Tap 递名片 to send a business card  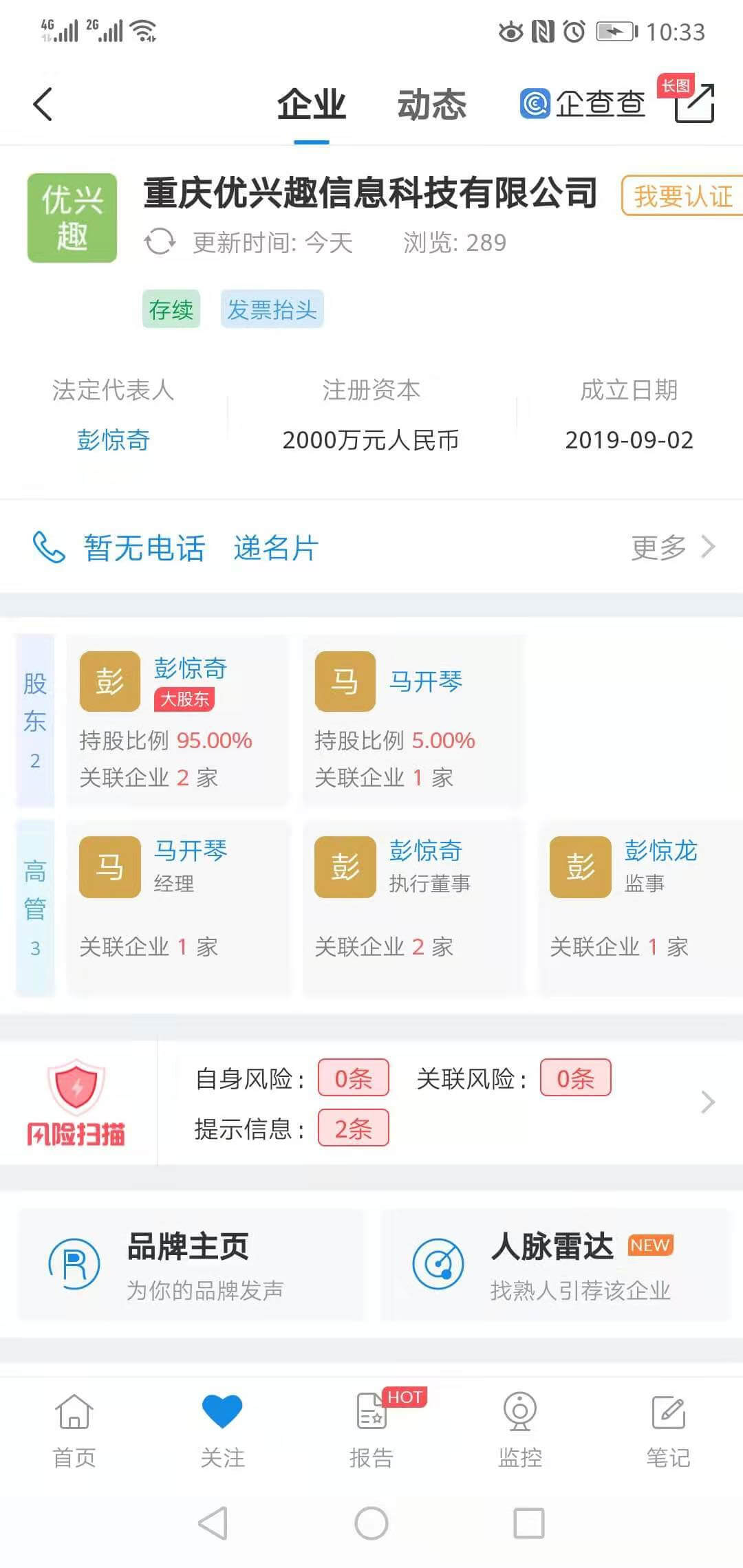tap(275, 548)
